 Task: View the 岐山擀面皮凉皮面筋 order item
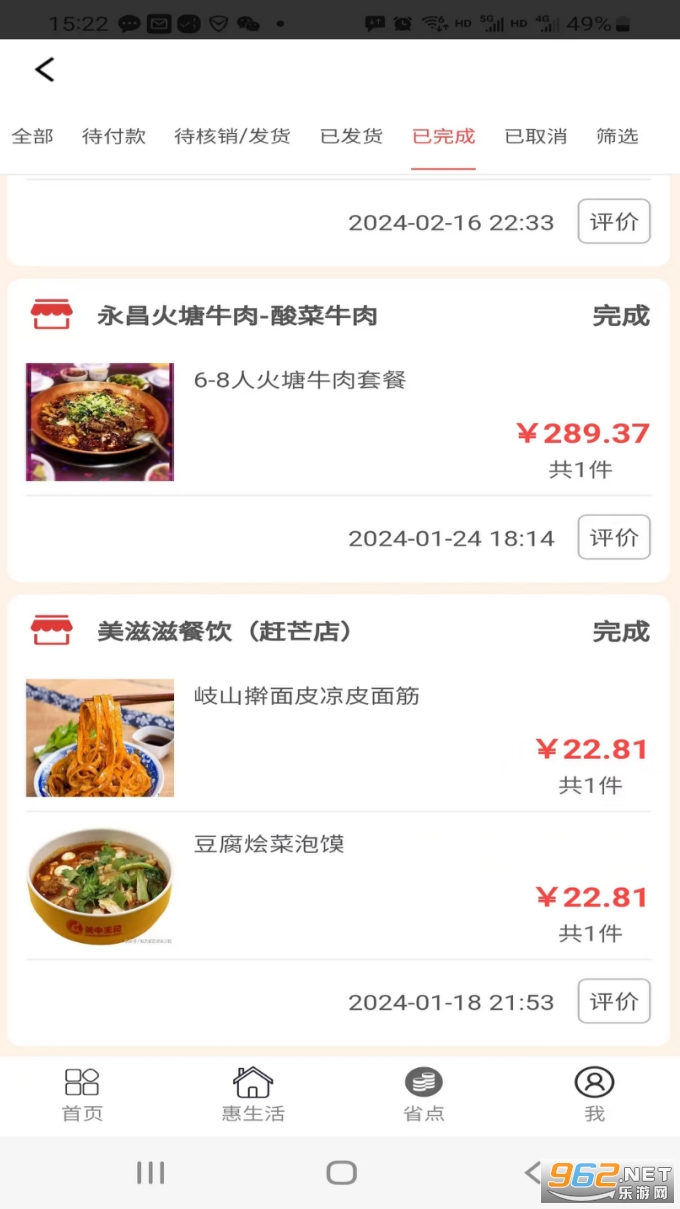pos(306,696)
